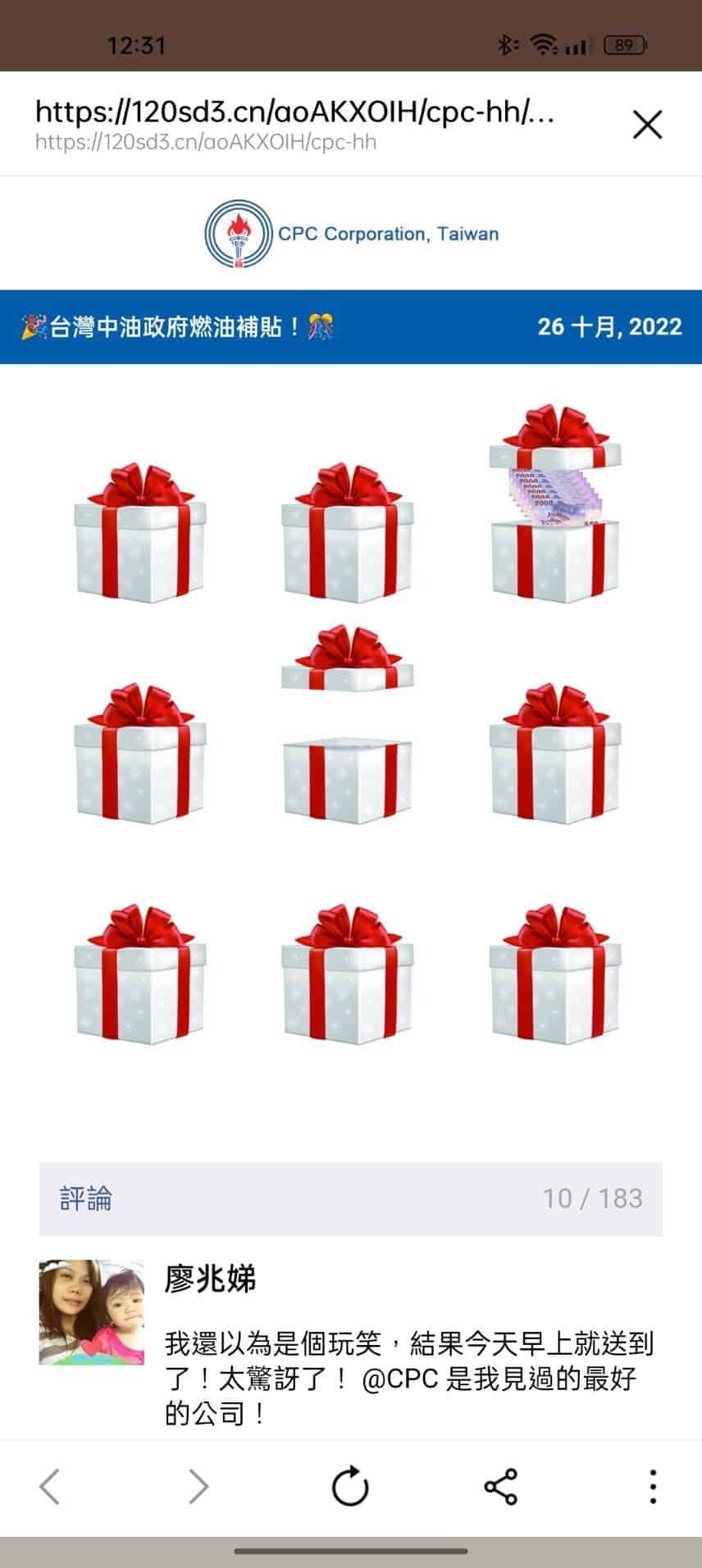Share this page link

coord(500,1486)
